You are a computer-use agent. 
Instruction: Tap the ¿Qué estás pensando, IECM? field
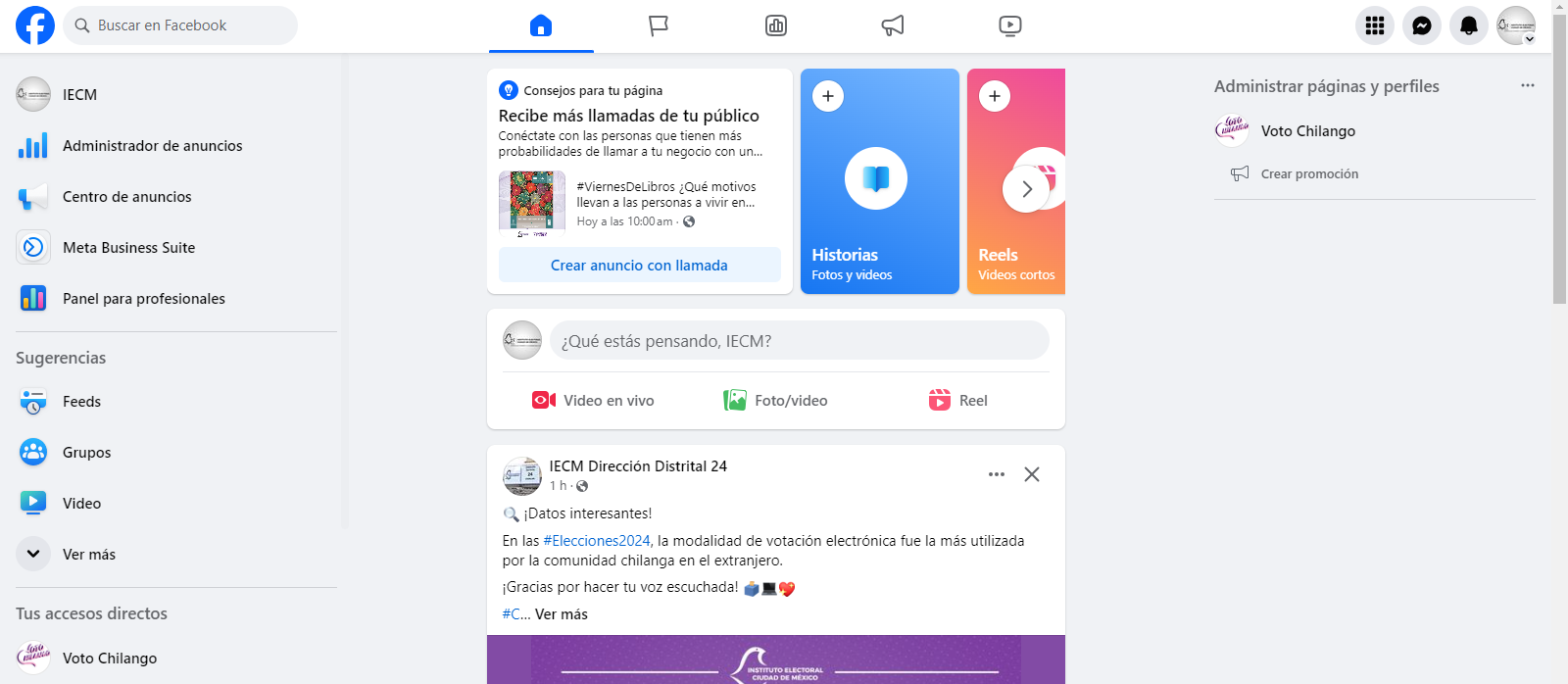[x=799, y=341]
